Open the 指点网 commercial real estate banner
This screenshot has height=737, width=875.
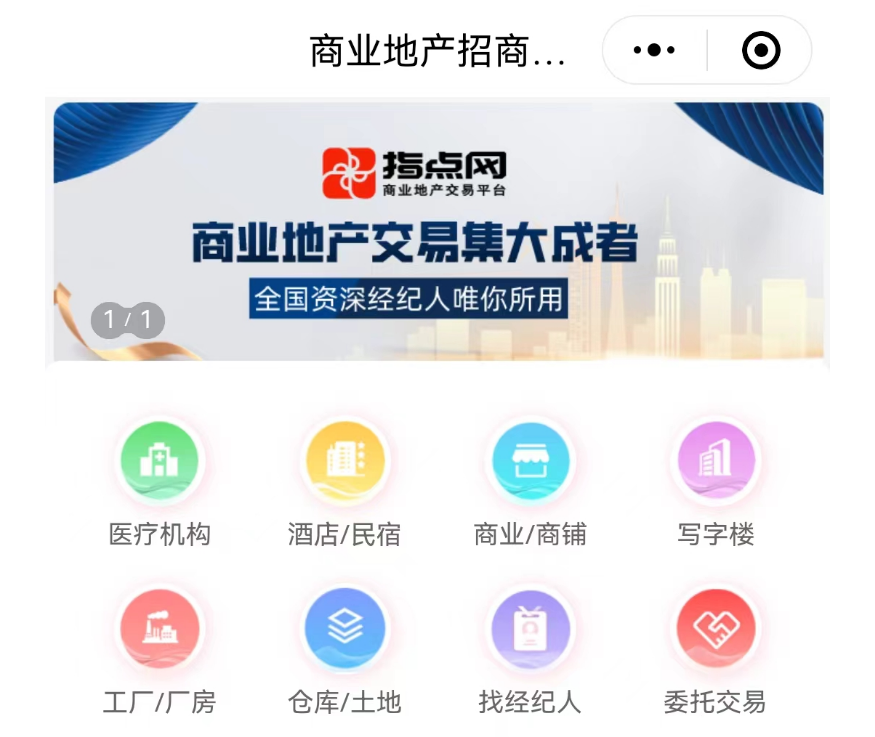click(438, 232)
